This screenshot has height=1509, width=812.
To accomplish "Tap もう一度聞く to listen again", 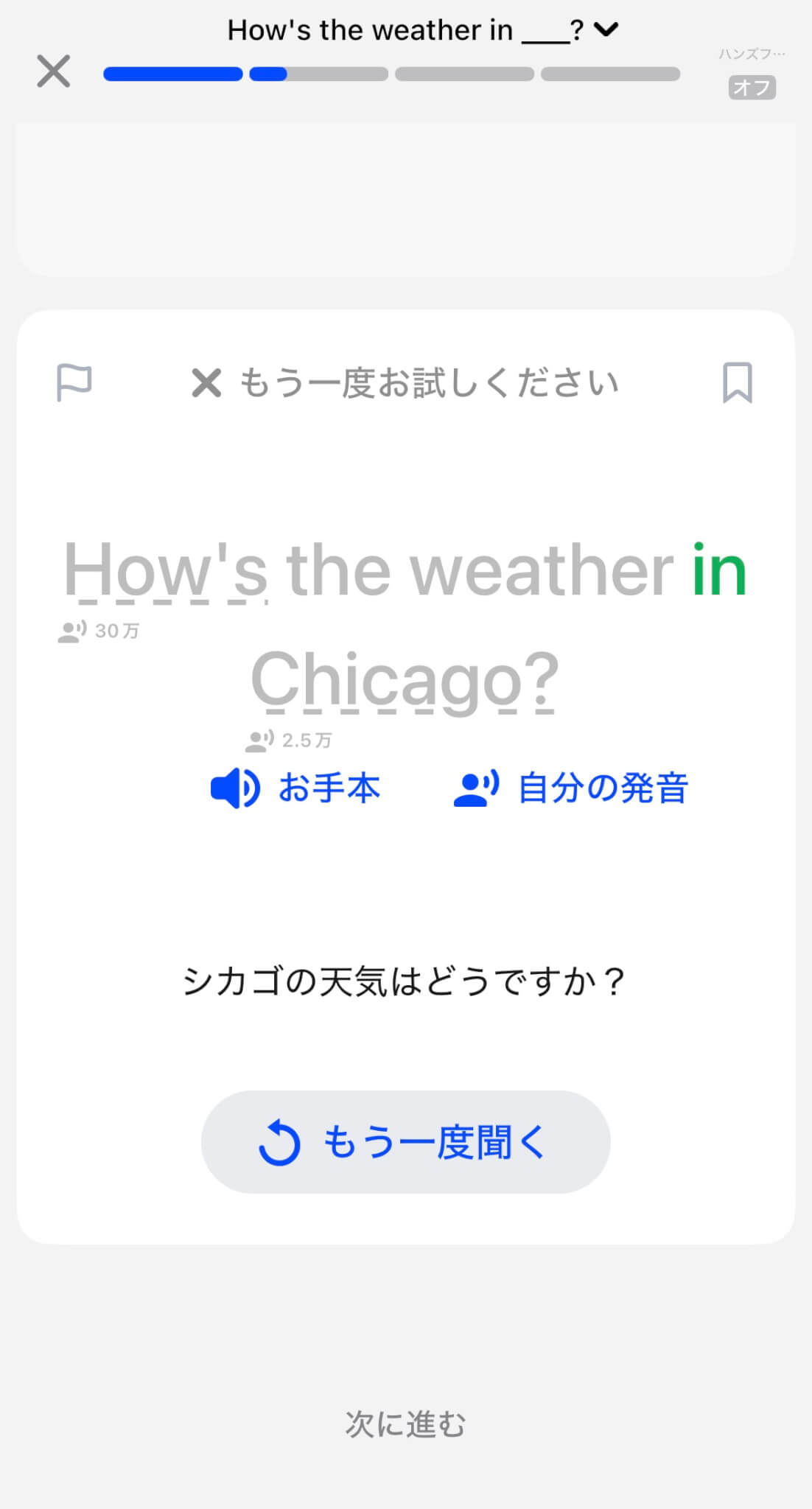I will [x=405, y=1142].
